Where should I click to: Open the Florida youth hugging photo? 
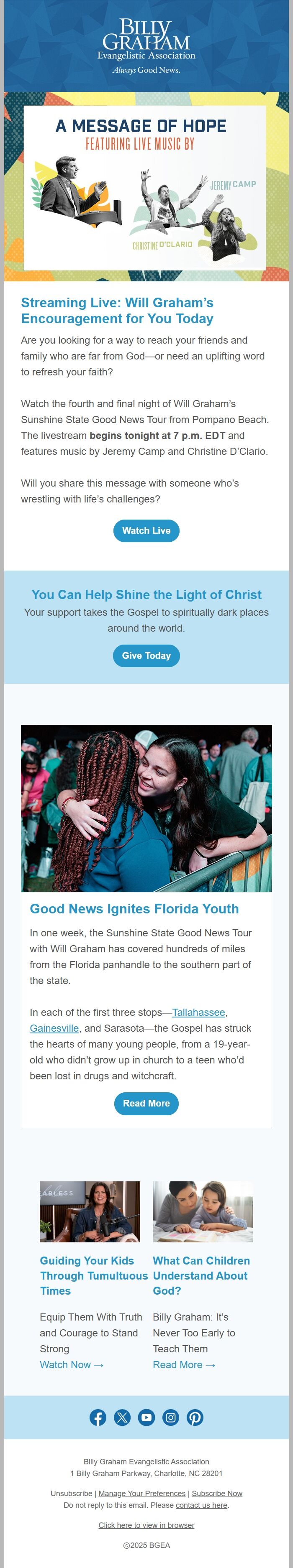click(x=146, y=808)
